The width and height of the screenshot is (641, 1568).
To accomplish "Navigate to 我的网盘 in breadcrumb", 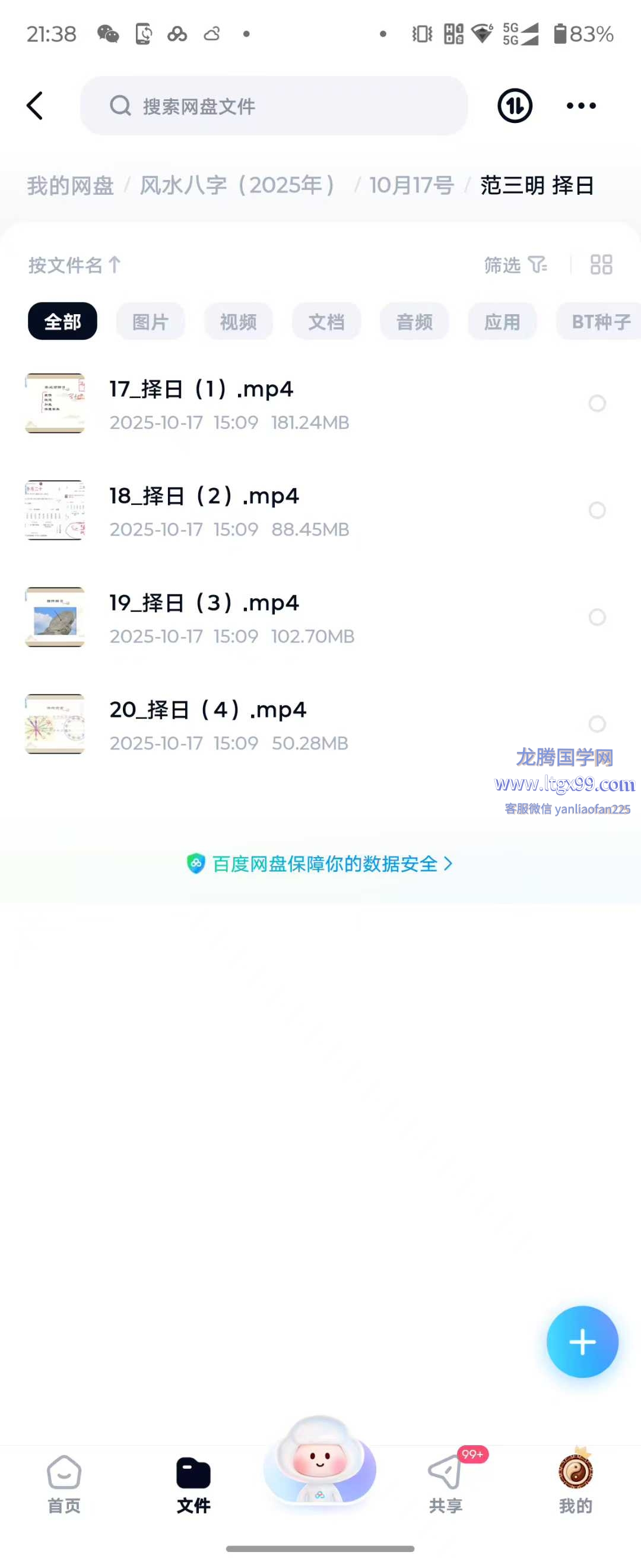I will click(70, 186).
